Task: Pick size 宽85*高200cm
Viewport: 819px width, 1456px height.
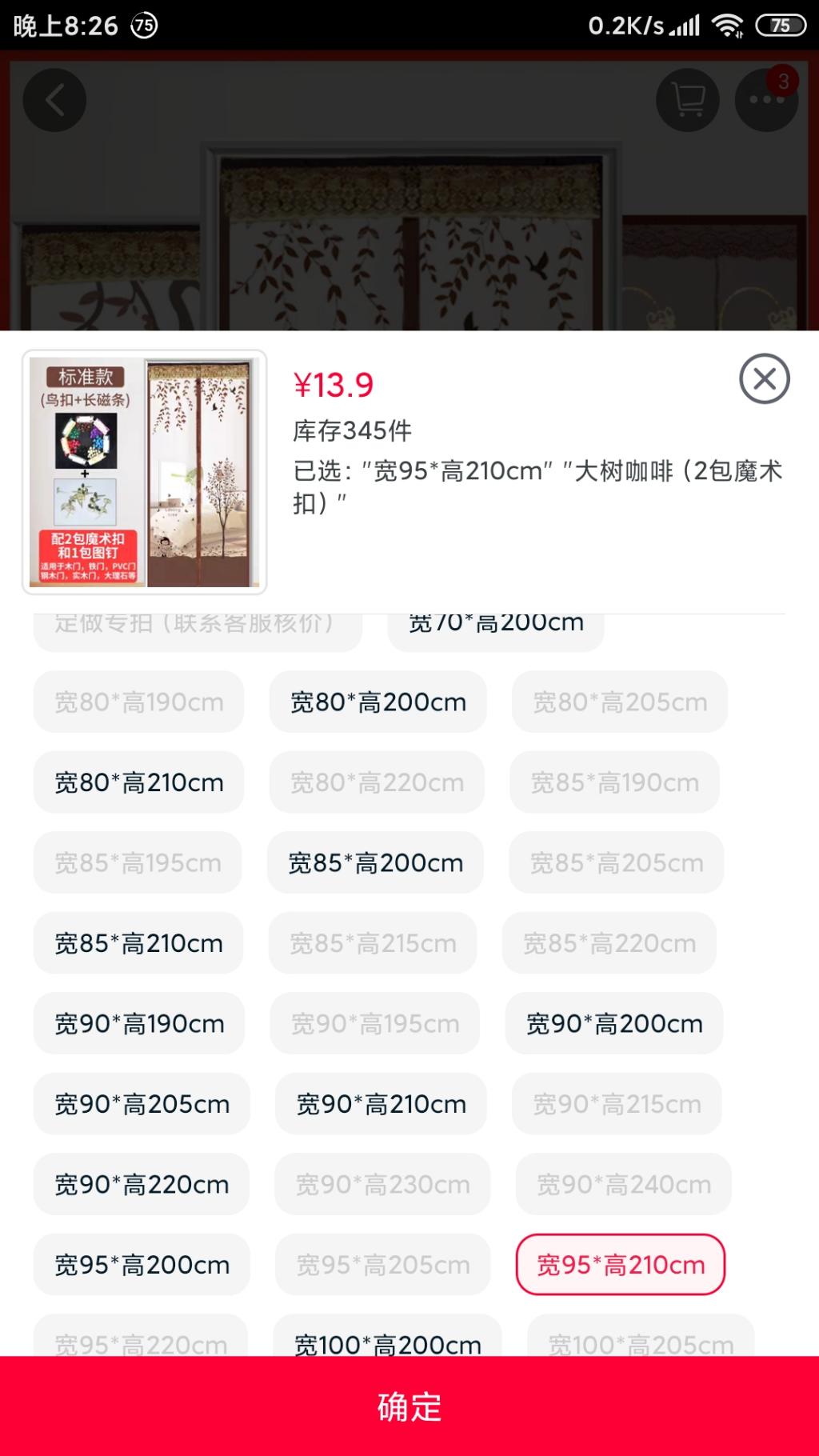Action: tap(375, 862)
